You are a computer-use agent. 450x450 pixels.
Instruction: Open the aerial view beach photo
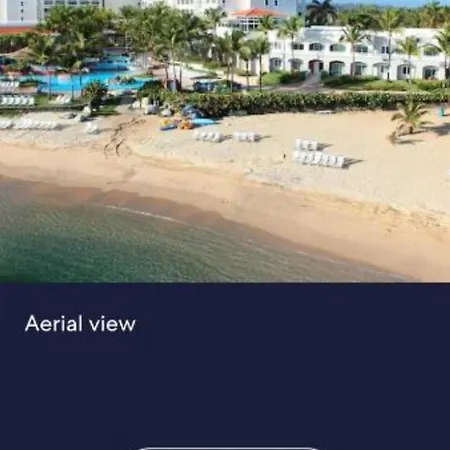tap(225, 141)
